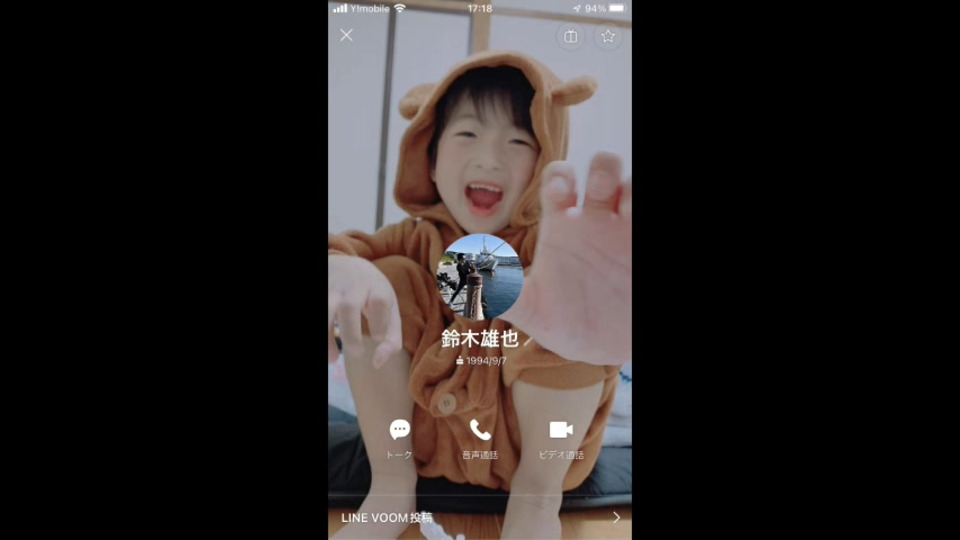Start a voice call via 音声通話
960x540 pixels.
point(480,438)
